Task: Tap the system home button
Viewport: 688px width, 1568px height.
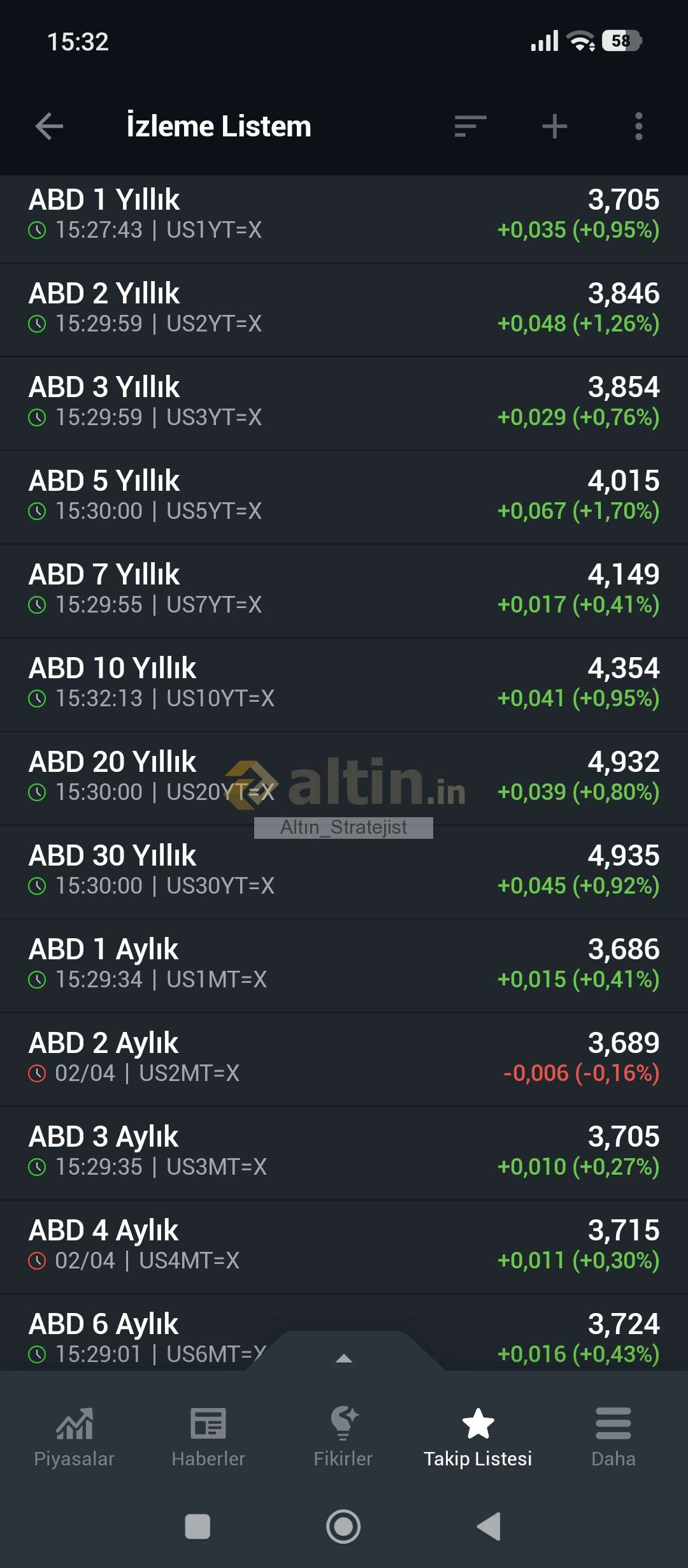Action: [343, 1527]
